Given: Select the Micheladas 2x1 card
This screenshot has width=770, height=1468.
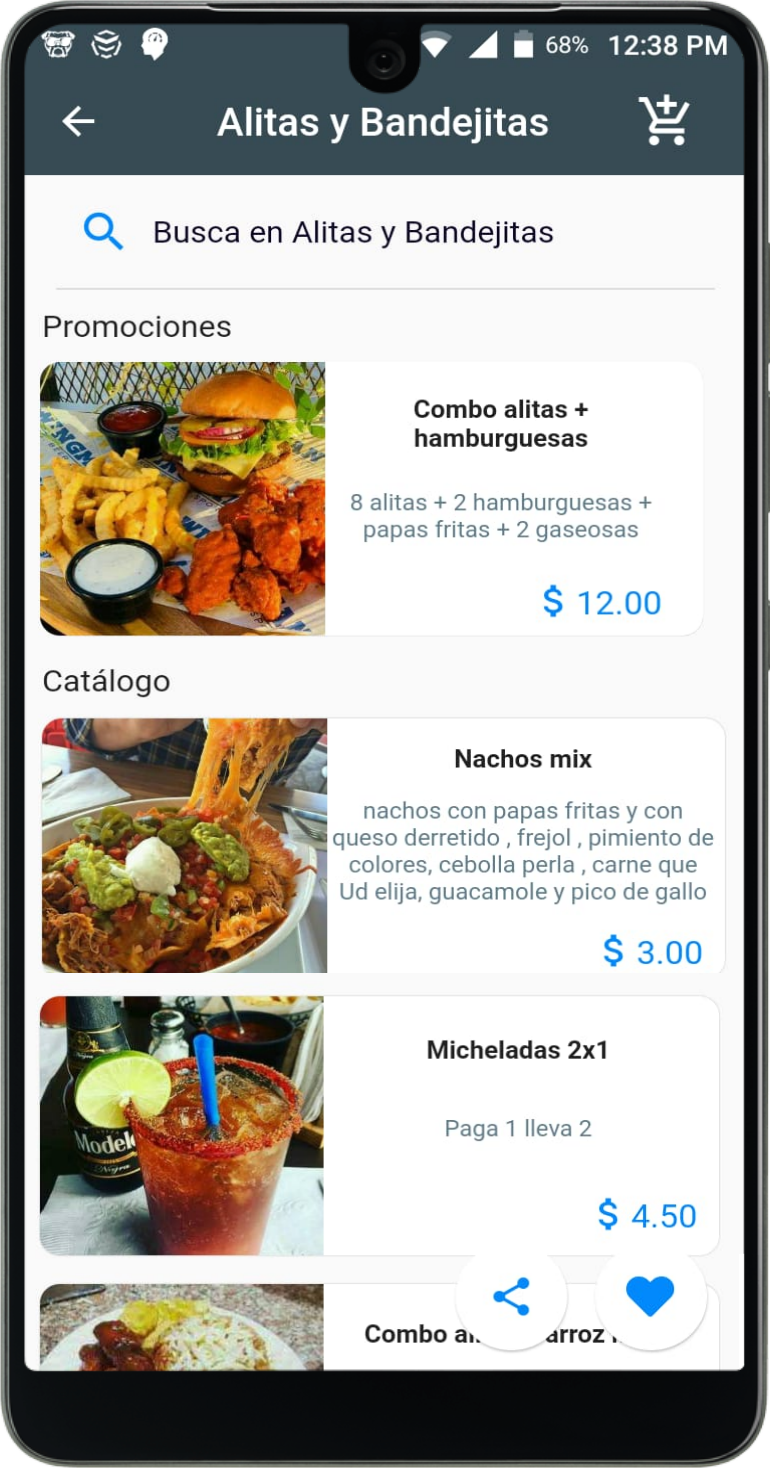Looking at the screenshot, I should click(x=379, y=1125).
